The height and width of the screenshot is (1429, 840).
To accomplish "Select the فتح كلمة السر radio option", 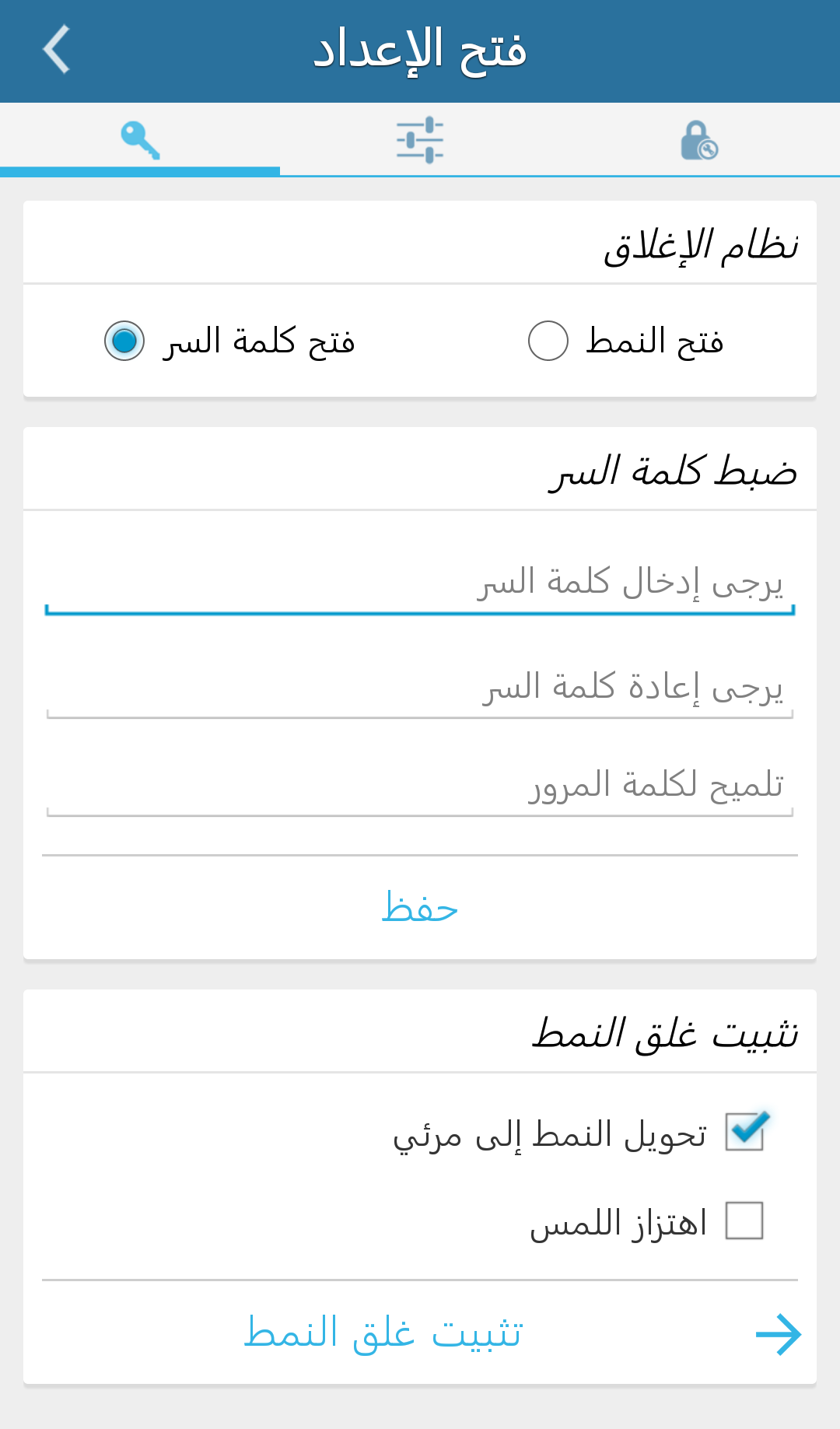I will point(124,341).
